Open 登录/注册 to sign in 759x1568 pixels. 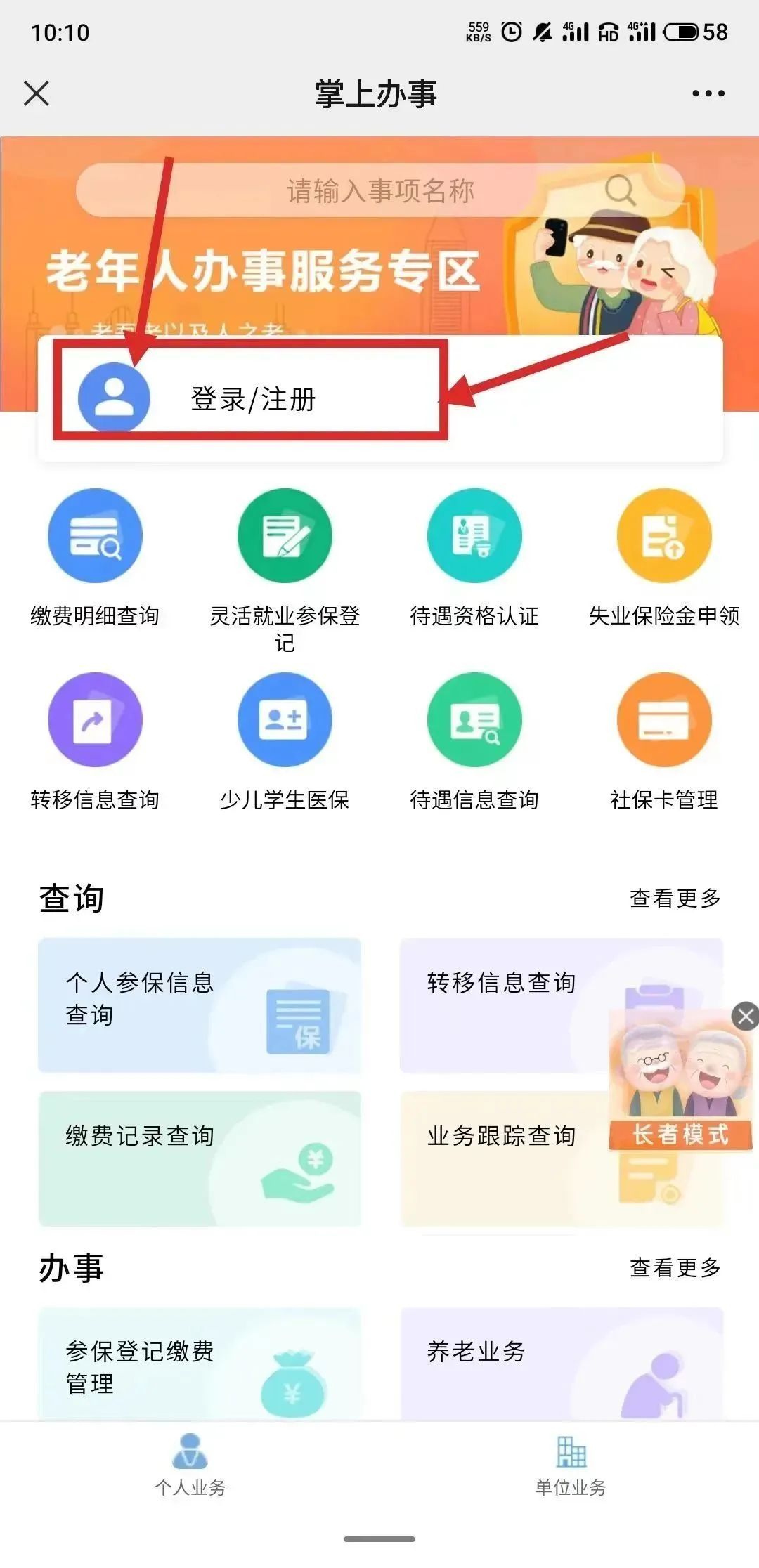coord(252,399)
